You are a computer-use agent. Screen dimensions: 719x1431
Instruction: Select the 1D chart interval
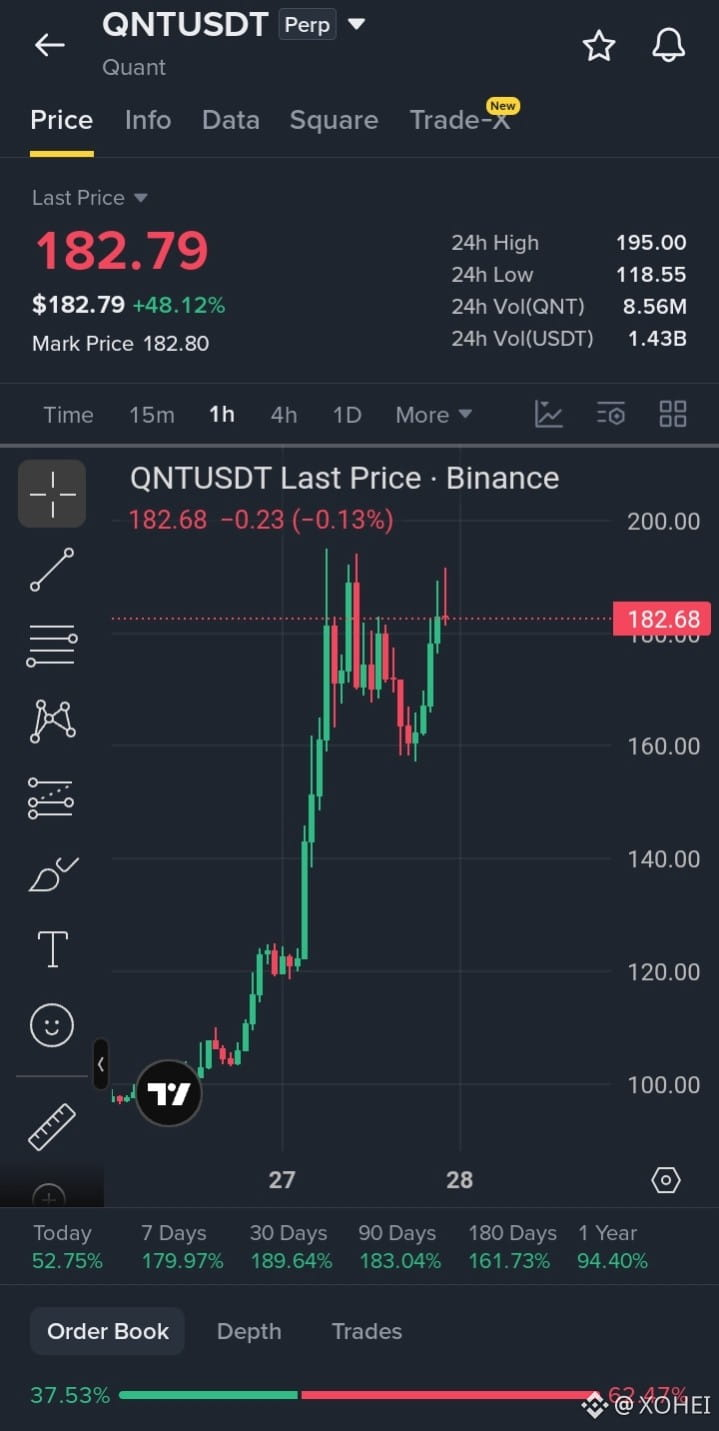(x=347, y=415)
